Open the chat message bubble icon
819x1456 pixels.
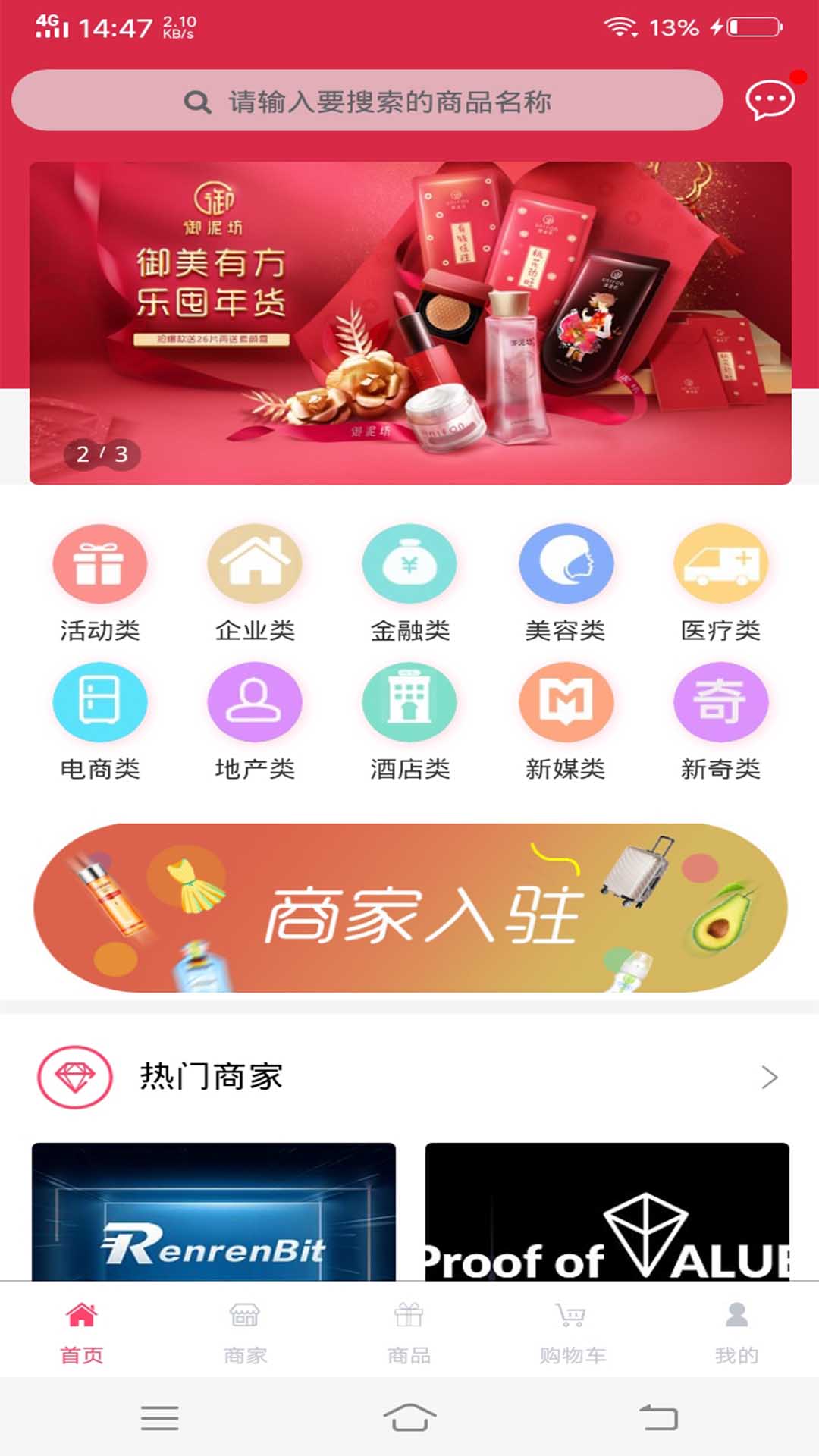769,99
